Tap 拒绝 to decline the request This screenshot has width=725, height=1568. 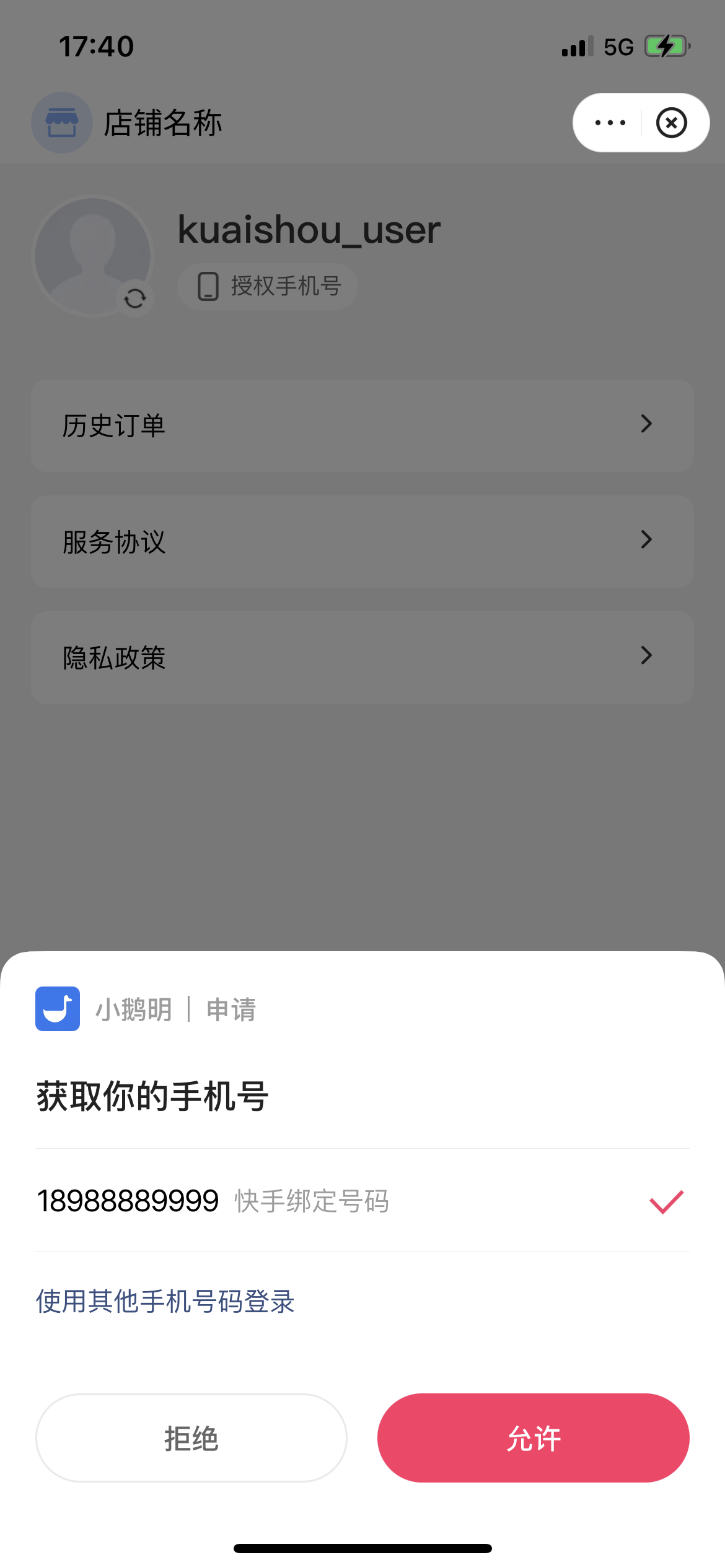(x=191, y=1437)
